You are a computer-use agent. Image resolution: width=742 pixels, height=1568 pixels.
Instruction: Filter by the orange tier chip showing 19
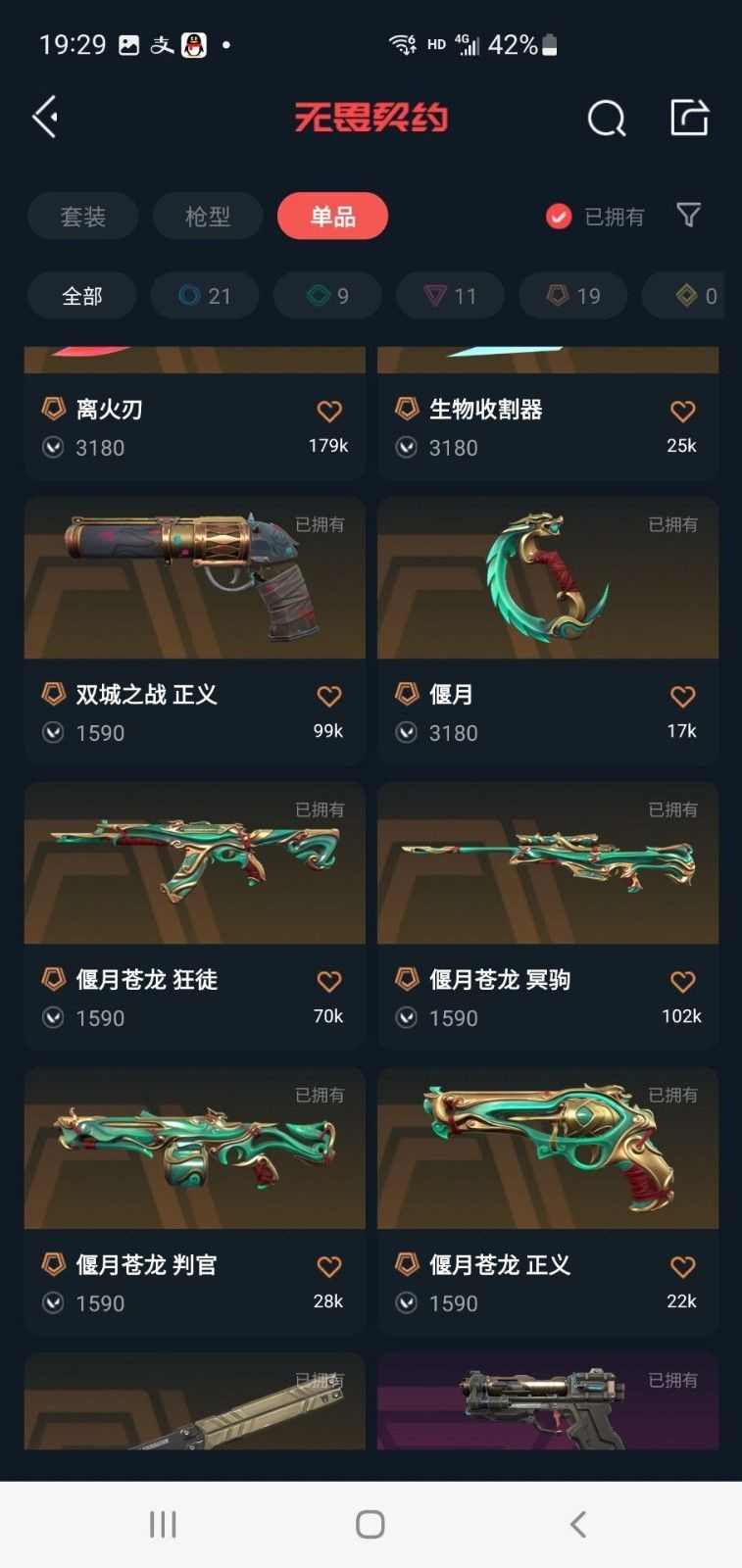coord(573,296)
